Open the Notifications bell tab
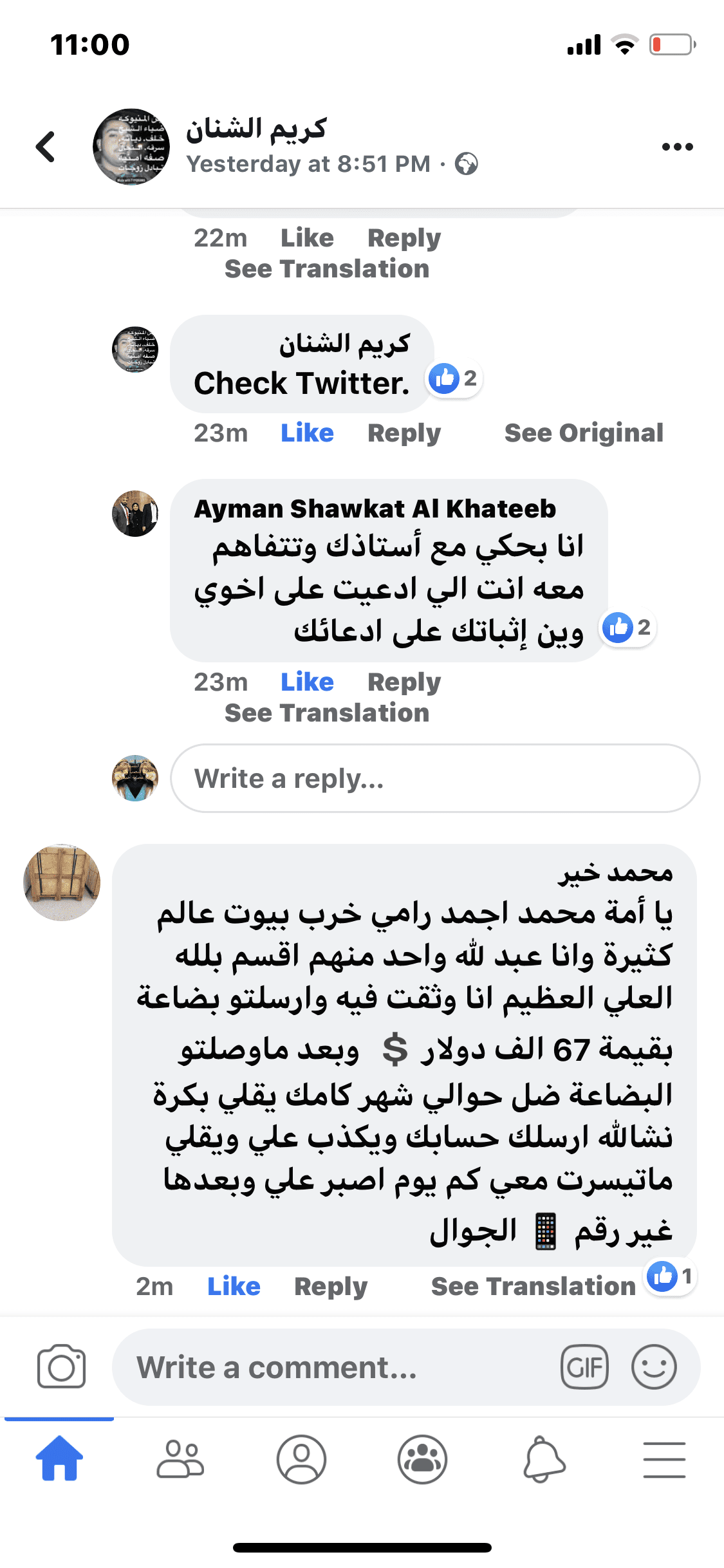 point(544,1460)
